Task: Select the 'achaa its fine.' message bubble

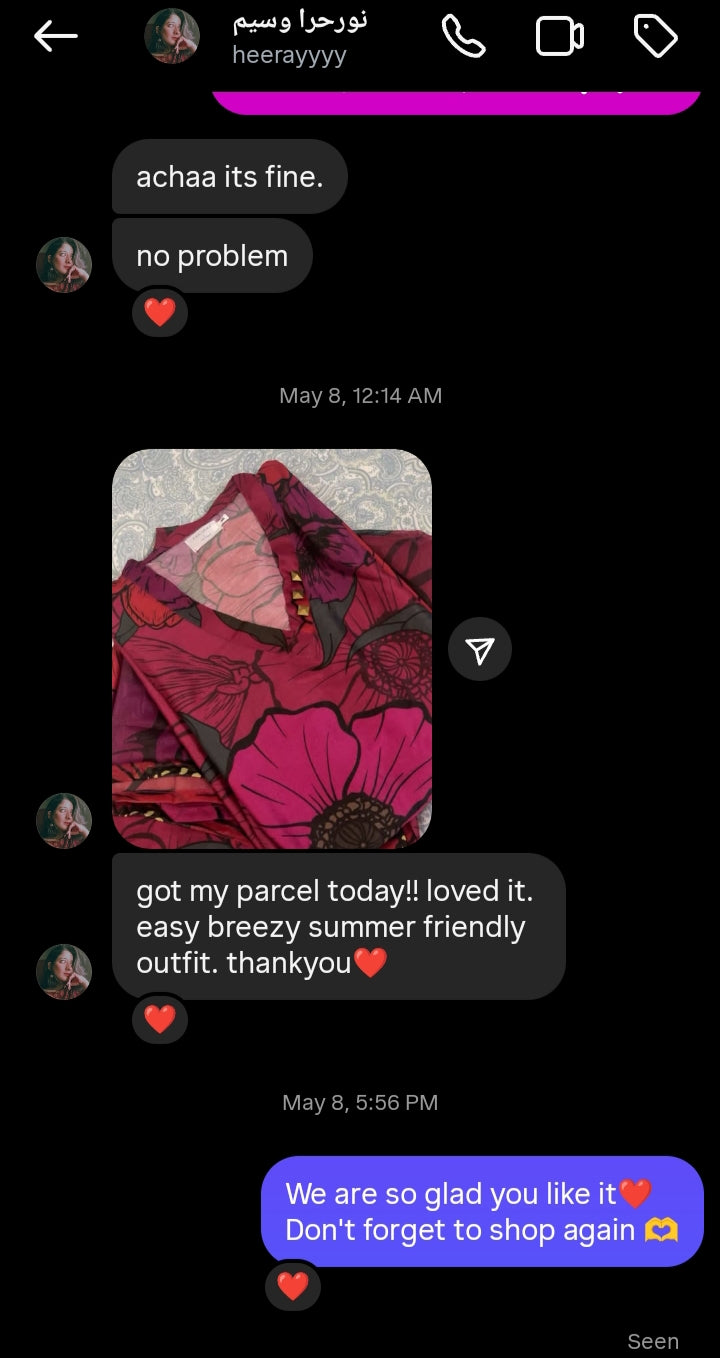Action: point(229,176)
